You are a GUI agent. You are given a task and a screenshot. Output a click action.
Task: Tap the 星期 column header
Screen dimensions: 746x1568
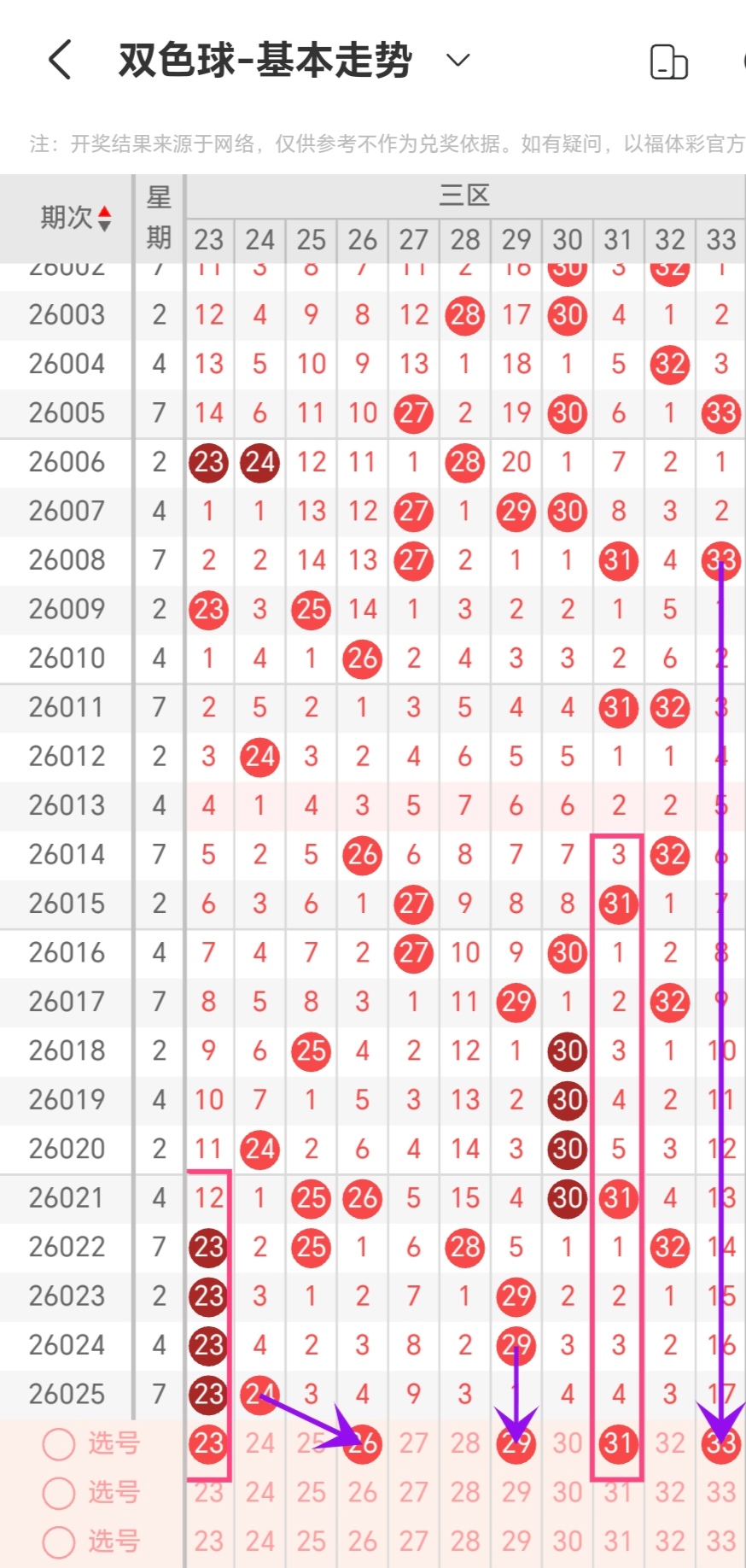tap(159, 218)
